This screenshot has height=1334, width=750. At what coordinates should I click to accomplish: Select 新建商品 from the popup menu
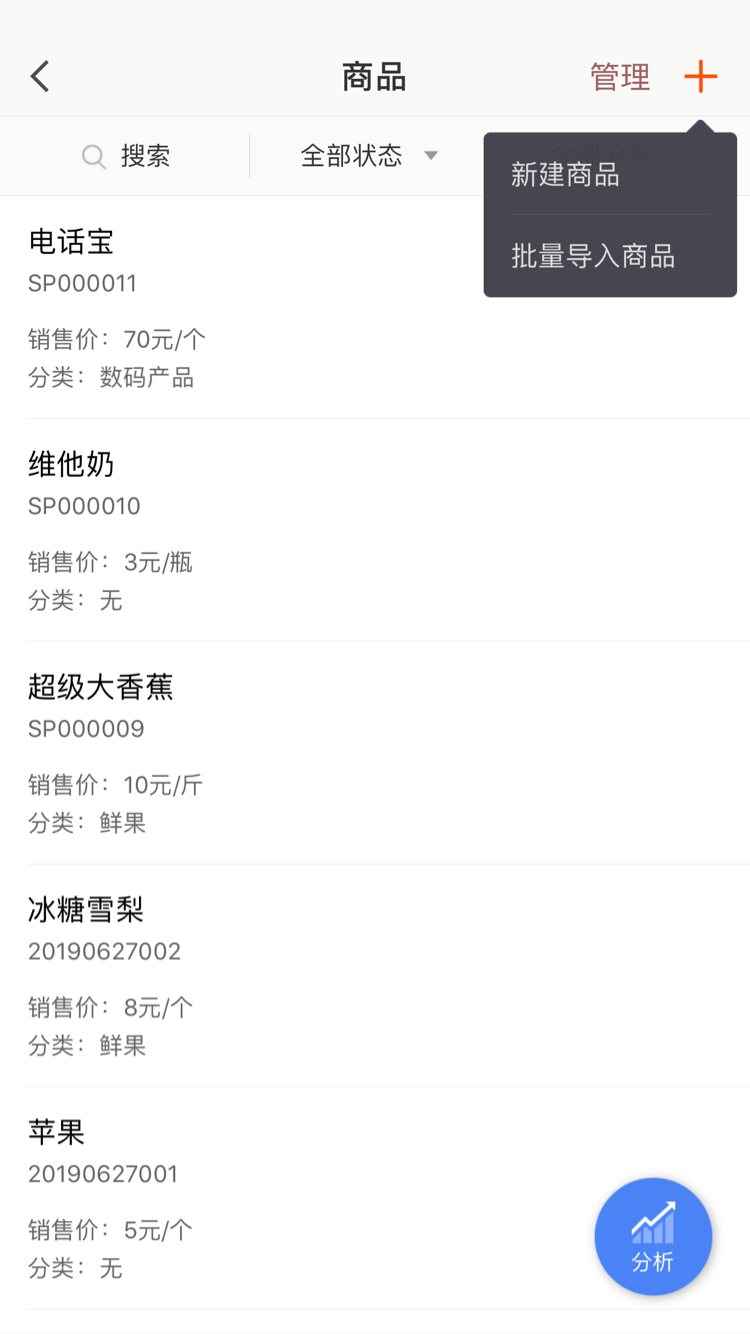[566, 175]
